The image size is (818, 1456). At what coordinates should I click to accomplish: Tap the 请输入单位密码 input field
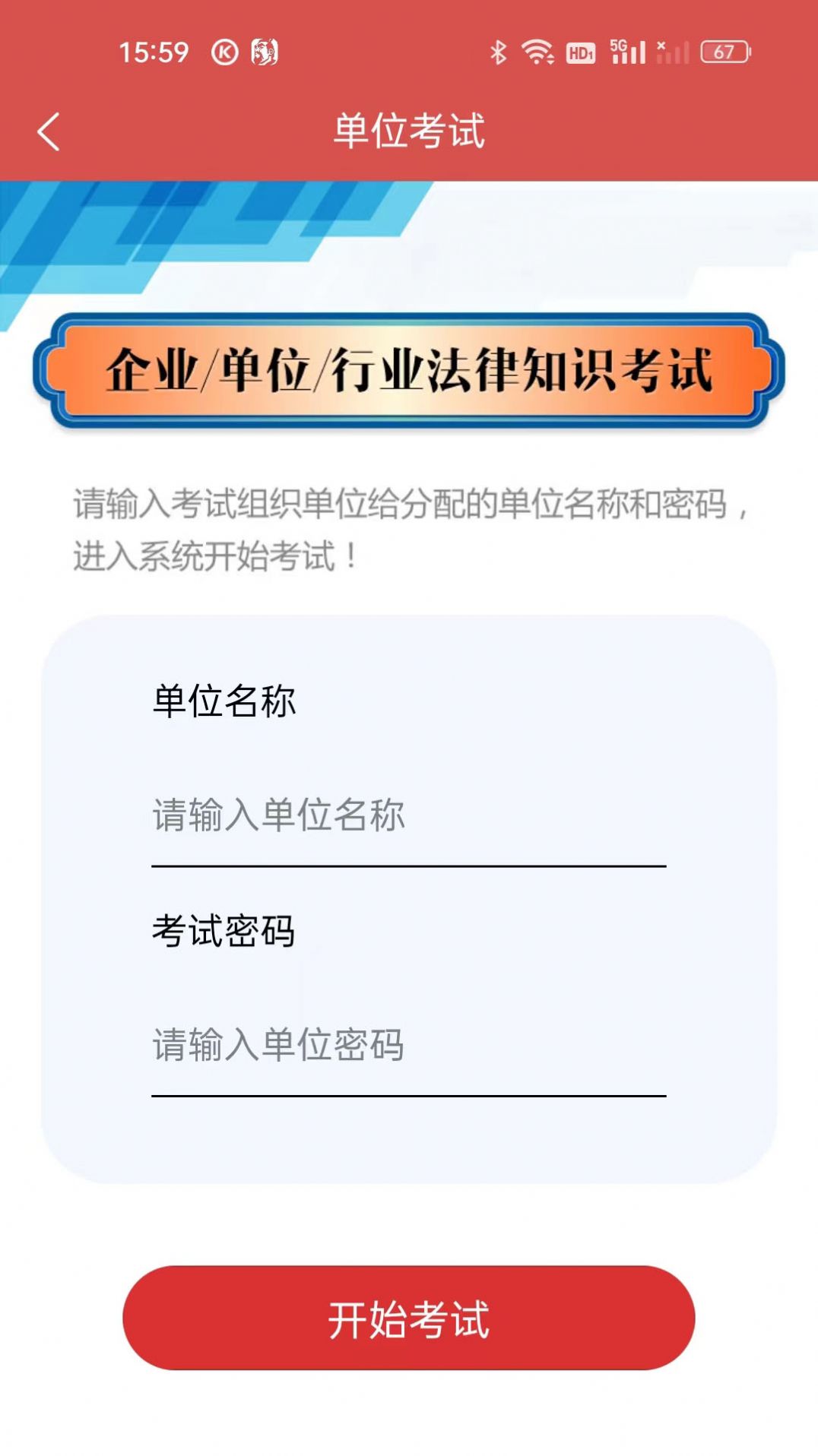tap(409, 1045)
